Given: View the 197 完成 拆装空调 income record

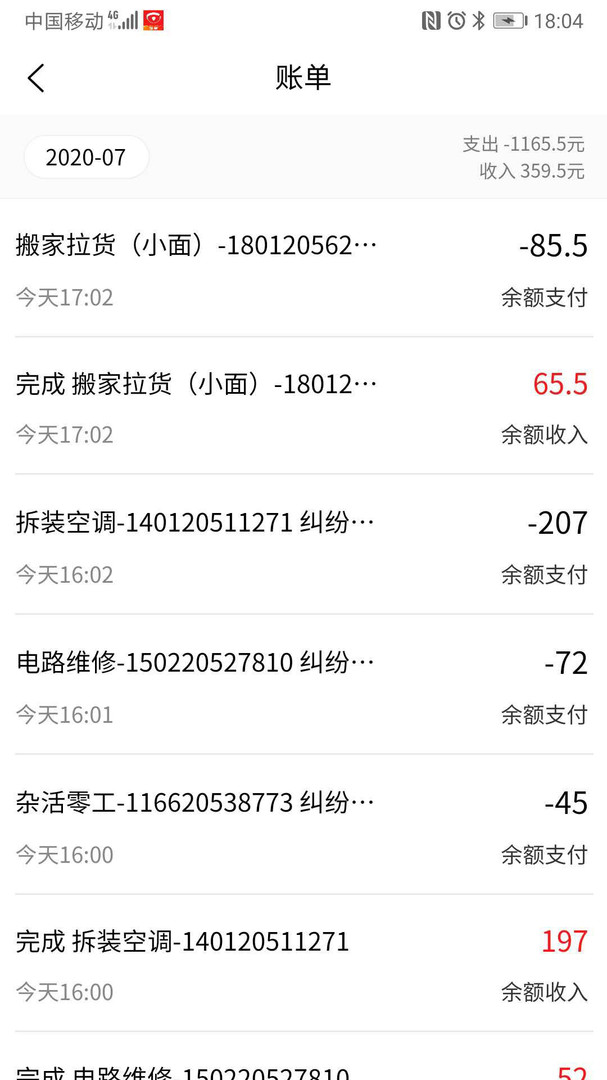Looking at the screenshot, I should [x=303, y=965].
